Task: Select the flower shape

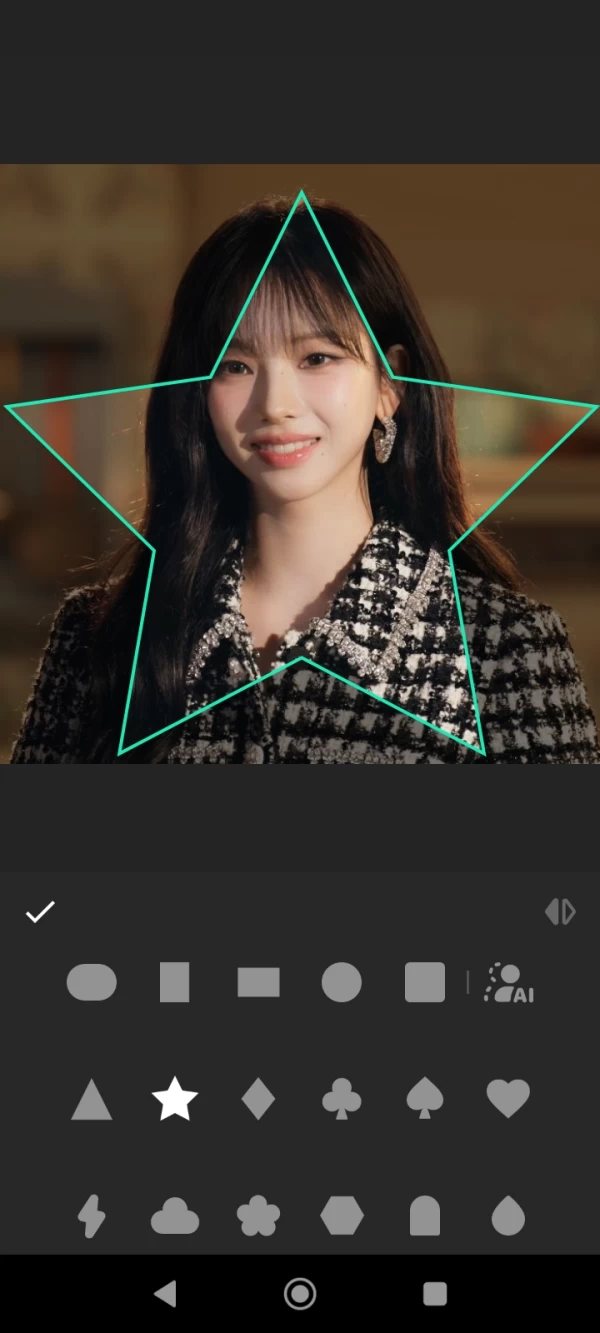Action: point(258,1216)
